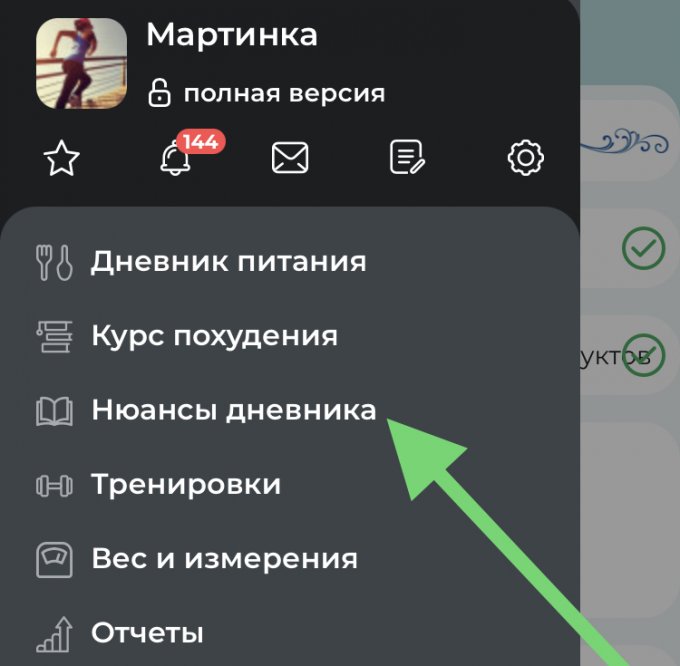The height and width of the screenshot is (666, 680).
Task: Open the messages envelope icon
Action: pyautogui.click(x=290, y=159)
